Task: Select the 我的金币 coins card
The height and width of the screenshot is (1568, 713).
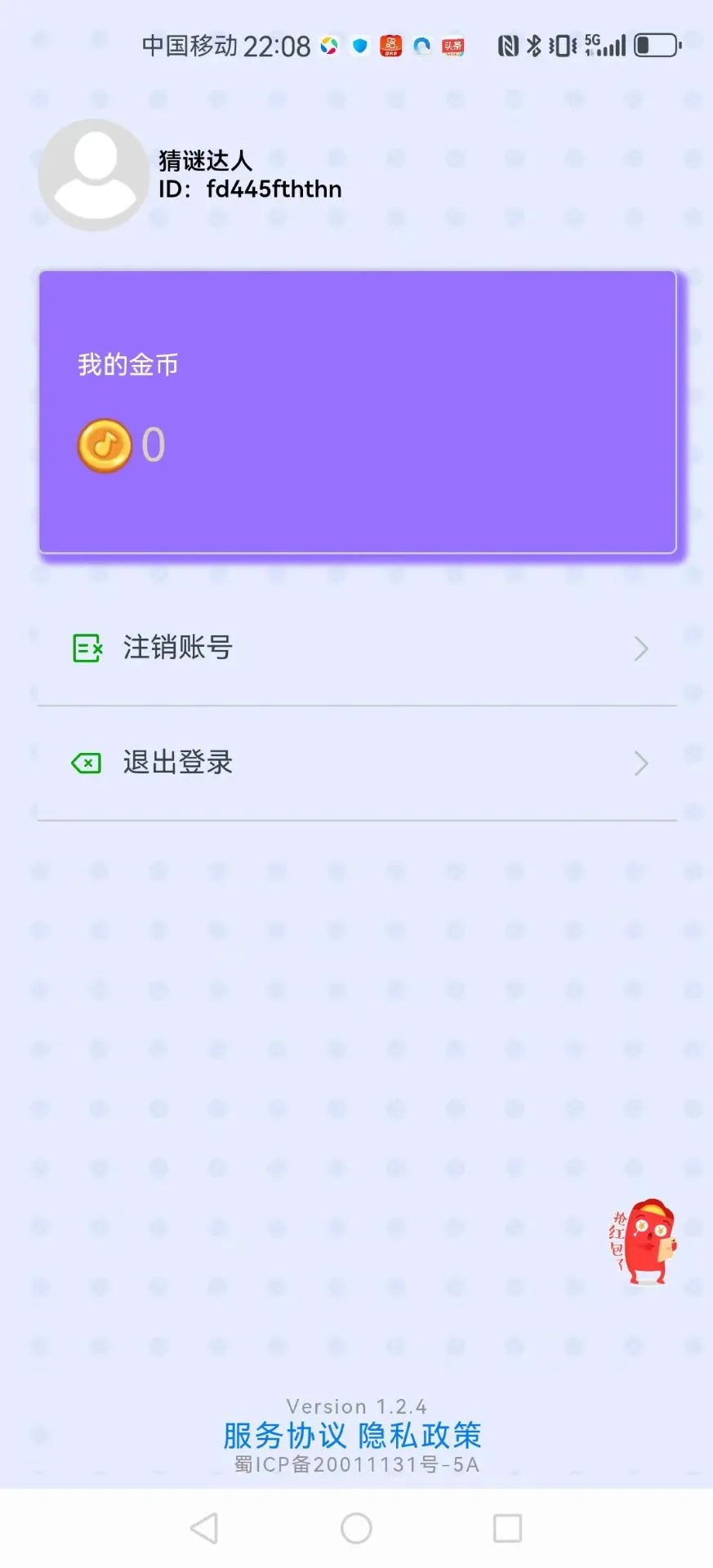Action: (x=356, y=412)
